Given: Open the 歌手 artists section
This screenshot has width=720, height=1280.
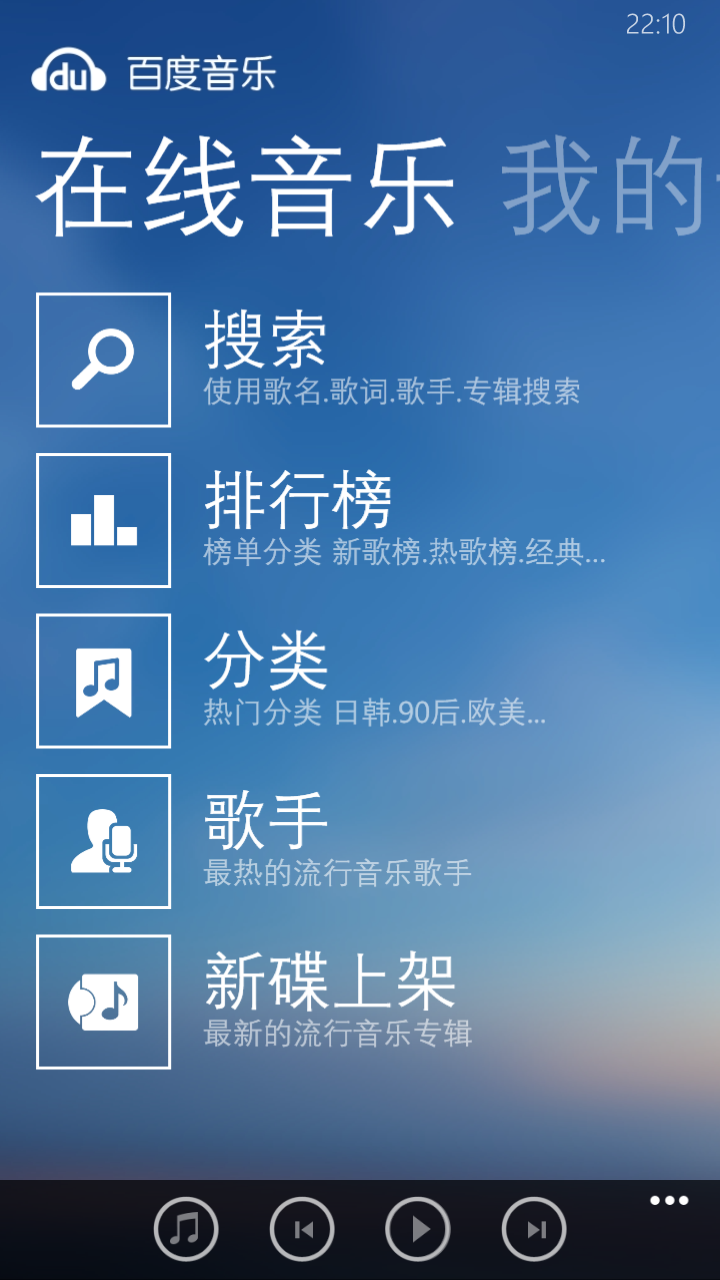Looking at the screenshot, I should click(x=104, y=841).
